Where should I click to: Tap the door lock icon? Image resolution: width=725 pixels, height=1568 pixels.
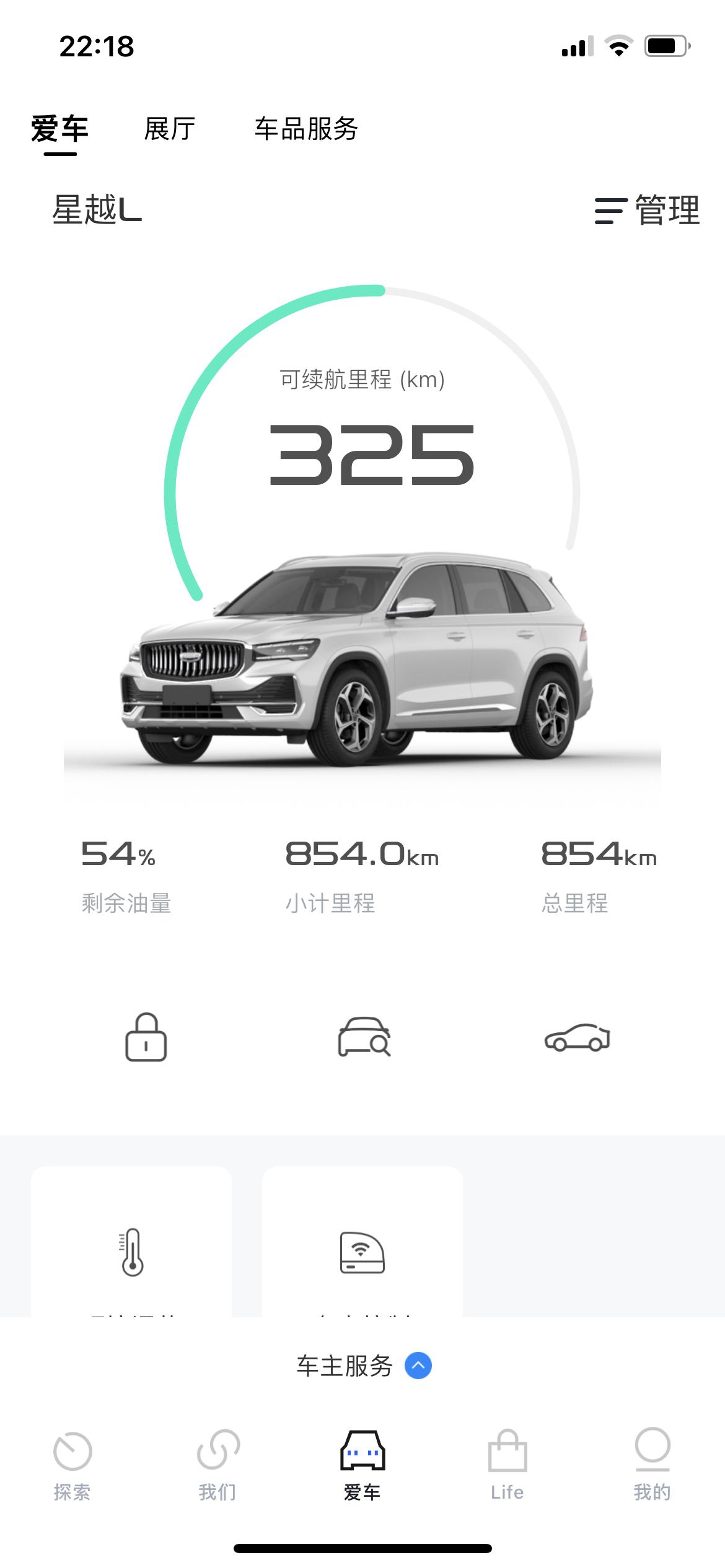pos(146,1038)
